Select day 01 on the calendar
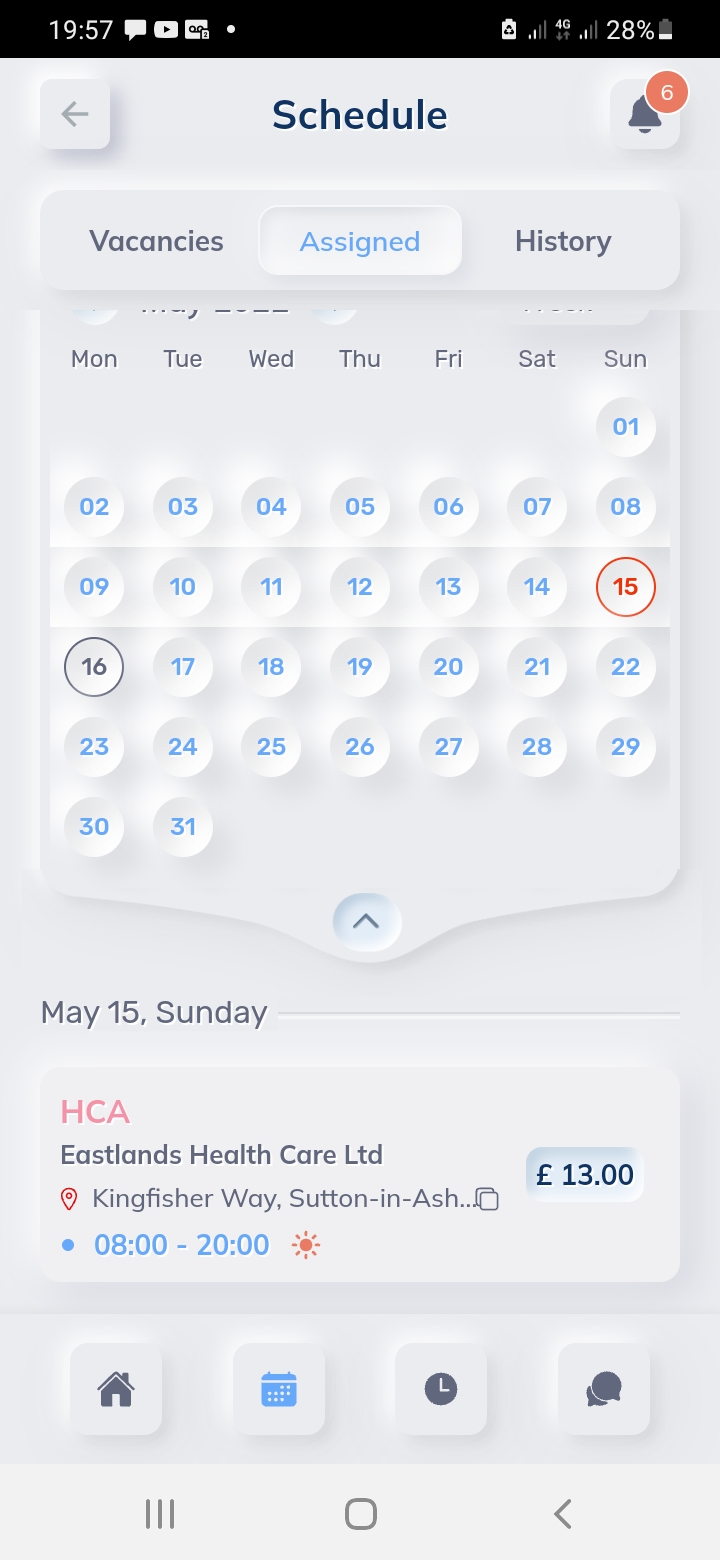Viewport: 720px width, 1560px height. pos(625,426)
